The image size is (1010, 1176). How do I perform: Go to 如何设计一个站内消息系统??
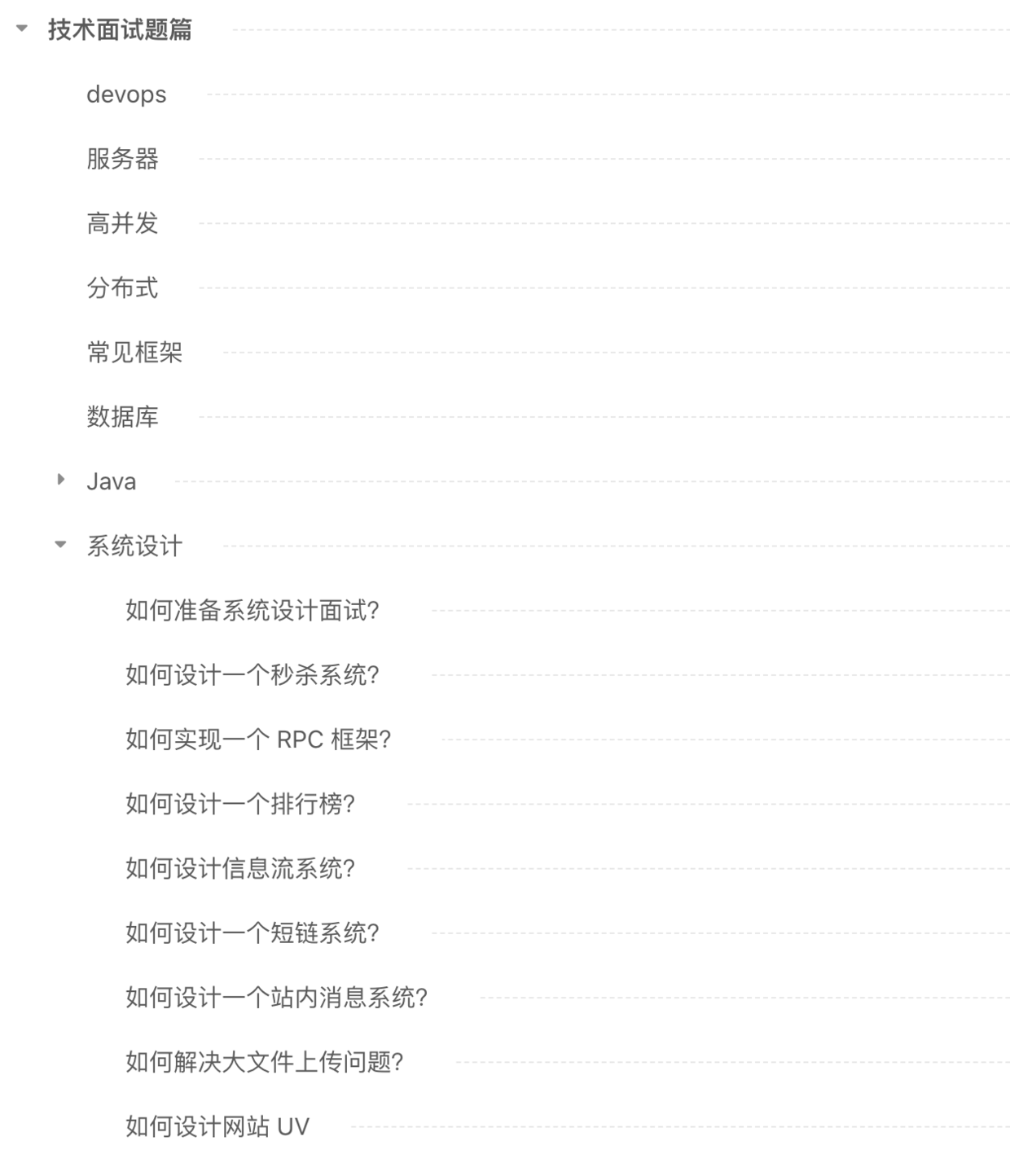tap(276, 997)
